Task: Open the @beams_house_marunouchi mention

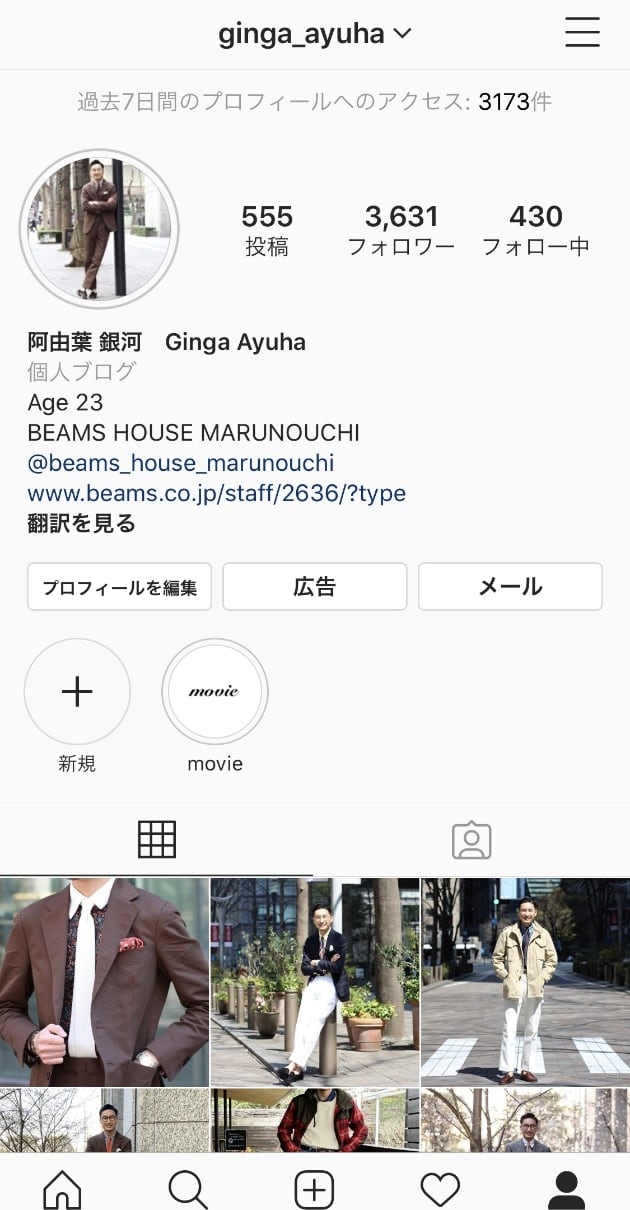Action: pyautogui.click(x=181, y=463)
